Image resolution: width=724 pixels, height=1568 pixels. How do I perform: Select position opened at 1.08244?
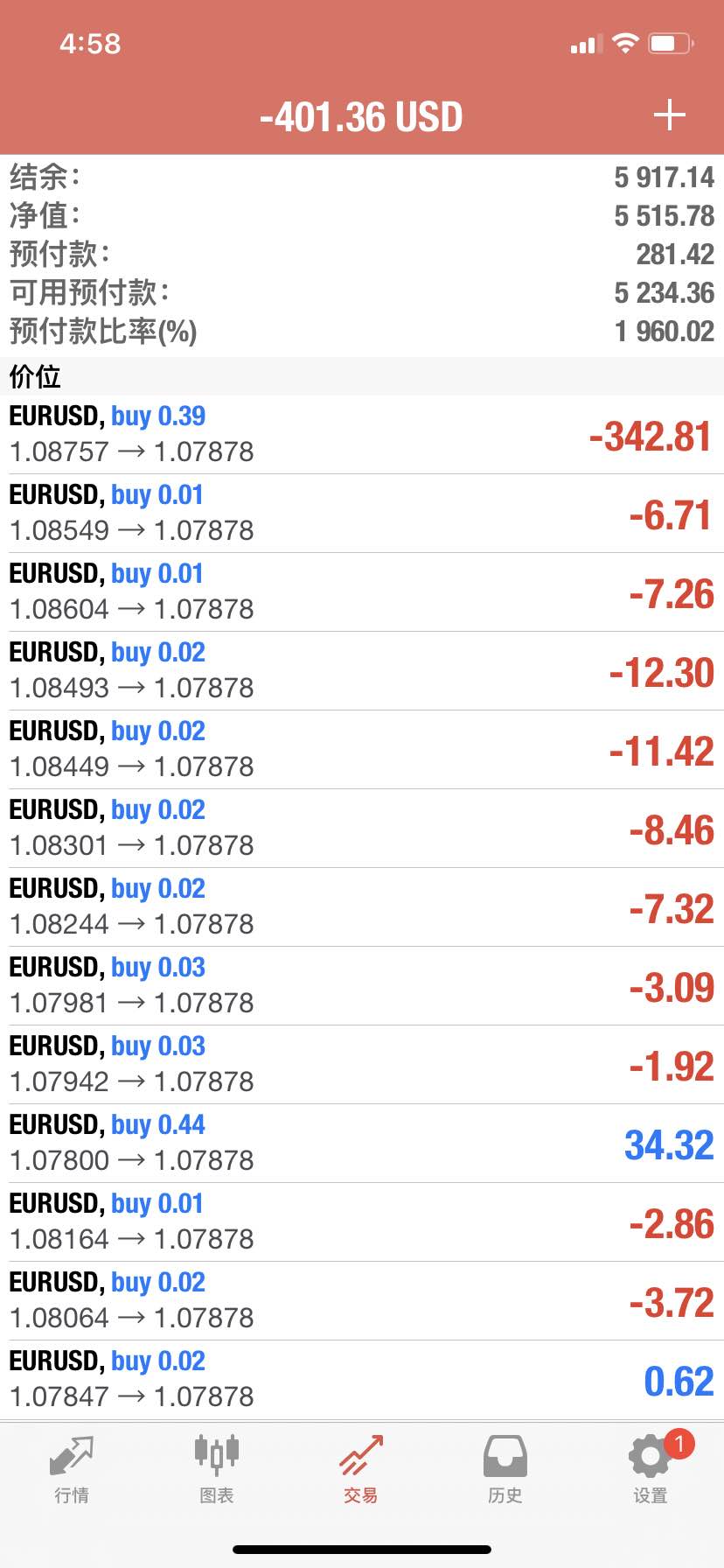362,907
